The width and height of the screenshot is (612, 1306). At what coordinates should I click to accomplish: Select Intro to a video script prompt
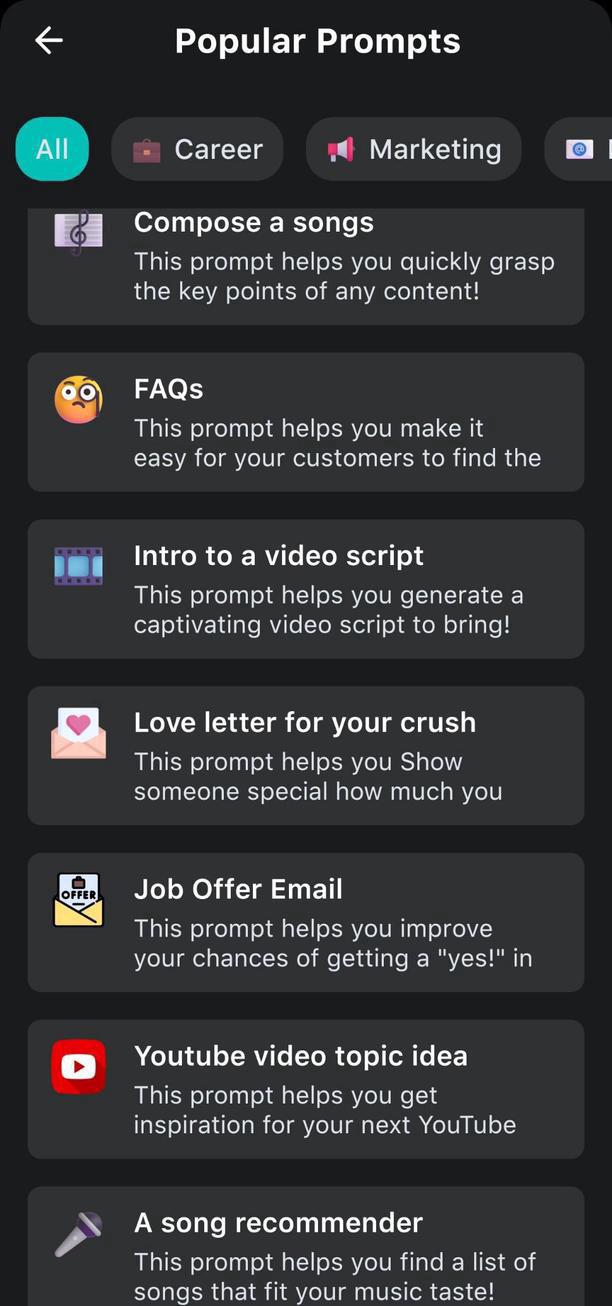click(305, 588)
